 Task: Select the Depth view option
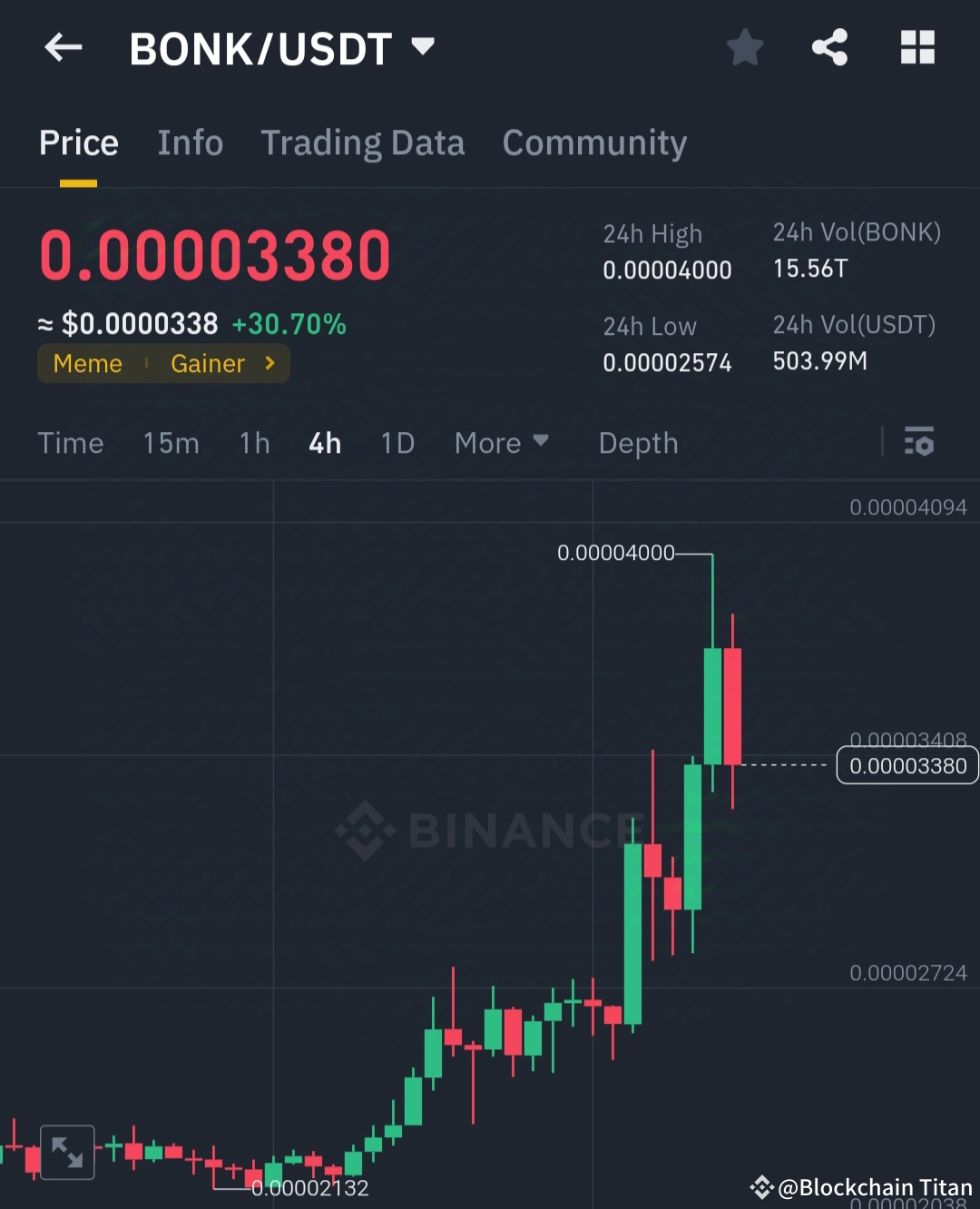tap(639, 443)
